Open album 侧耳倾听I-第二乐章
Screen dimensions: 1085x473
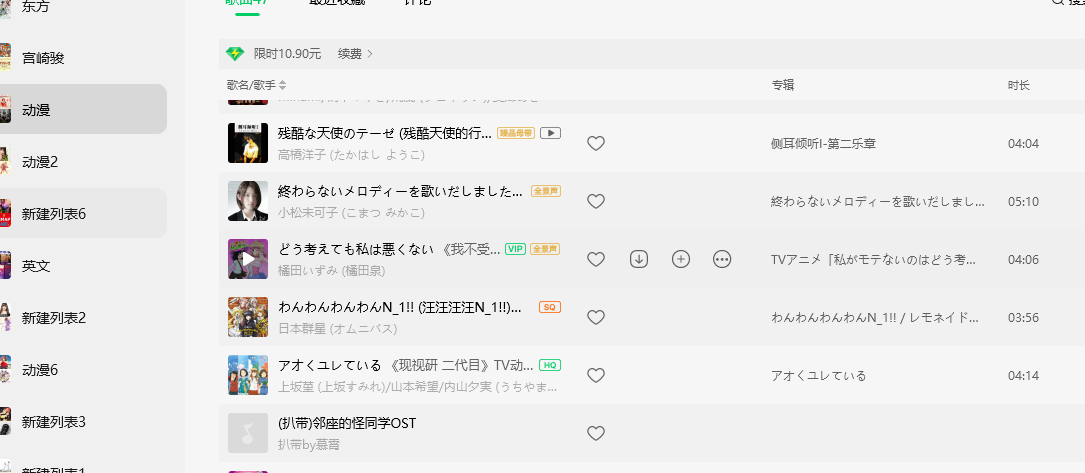823,144
